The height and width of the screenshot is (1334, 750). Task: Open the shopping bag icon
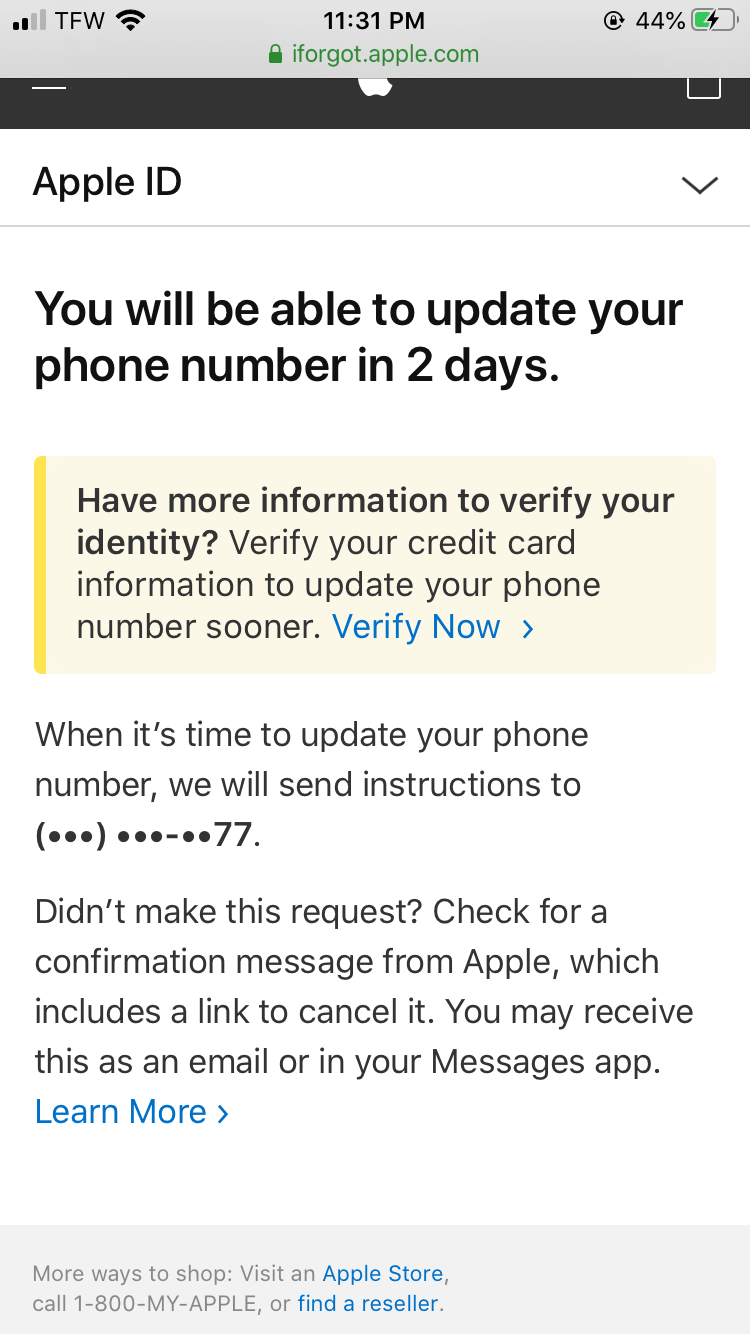coord(704,86)
